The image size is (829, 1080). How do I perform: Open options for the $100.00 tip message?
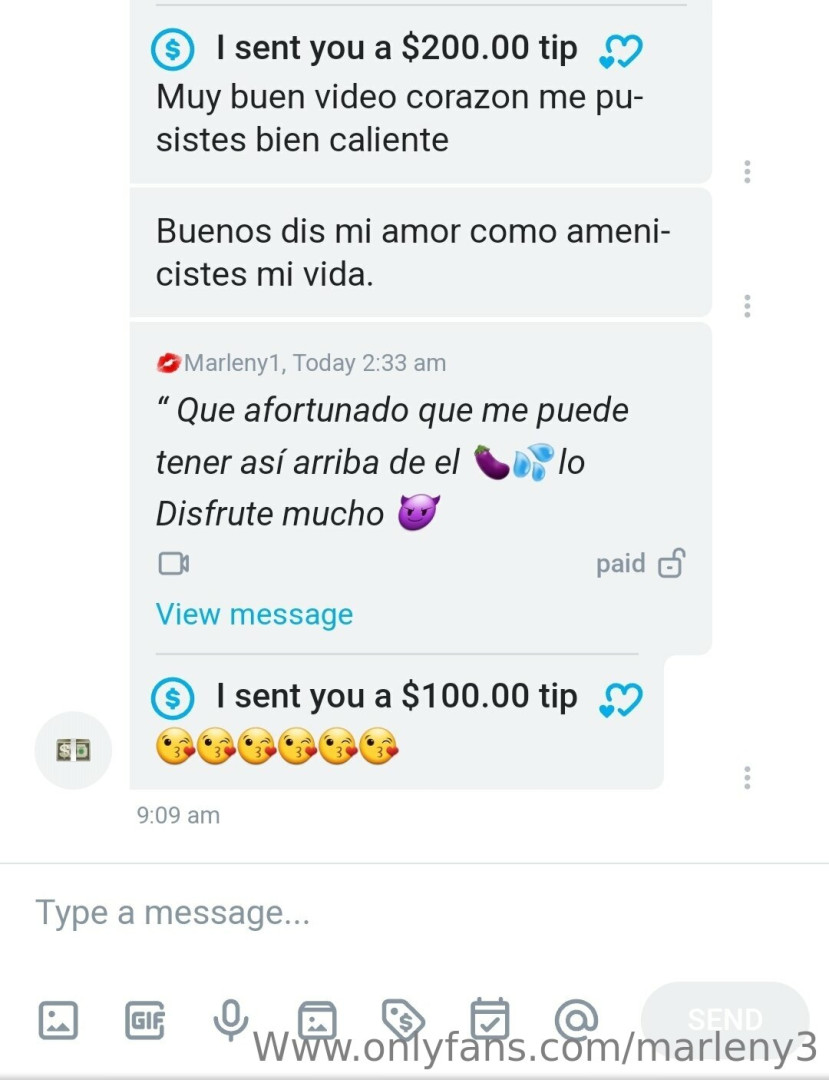click(747, 778)
